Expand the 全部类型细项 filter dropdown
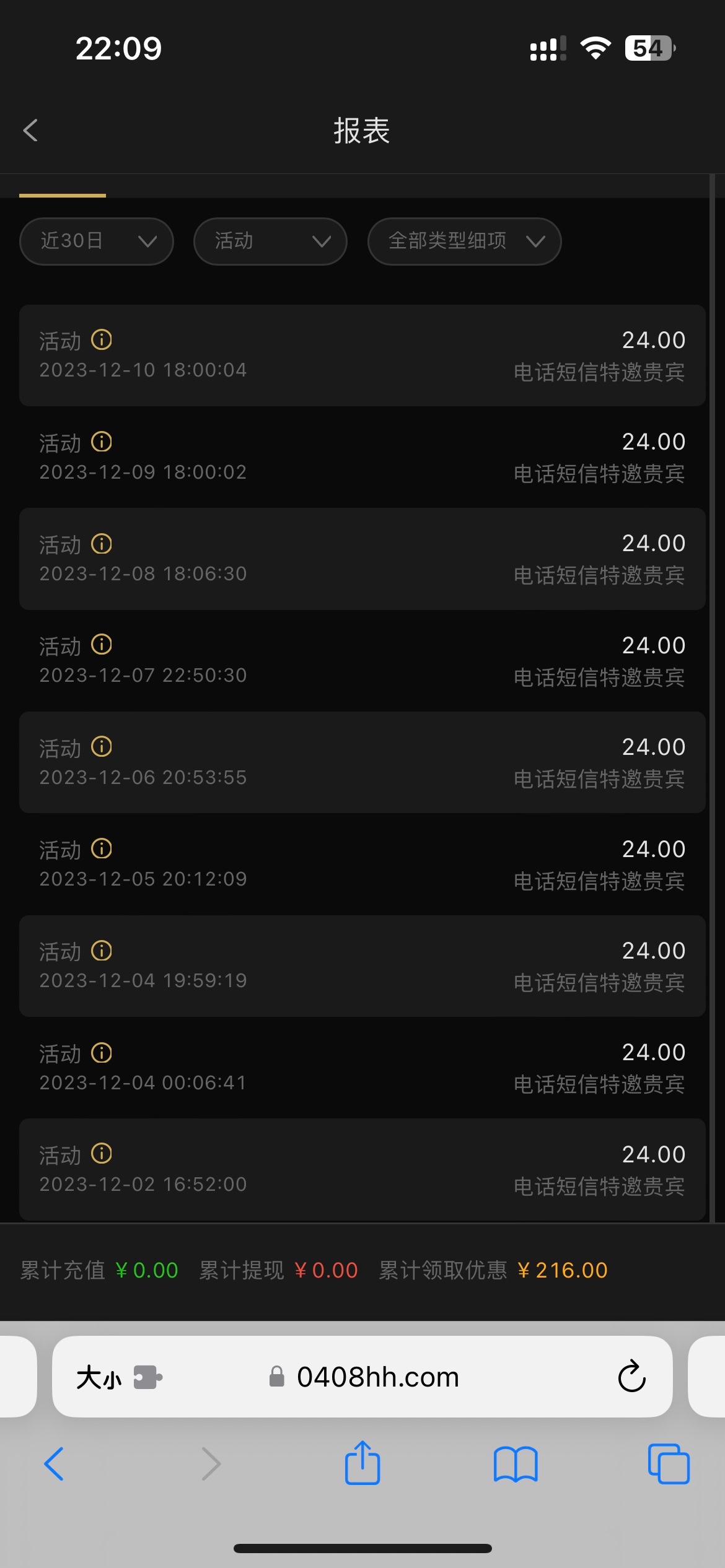This screenshot has width=725, height=1568. [x=464, y=242]
